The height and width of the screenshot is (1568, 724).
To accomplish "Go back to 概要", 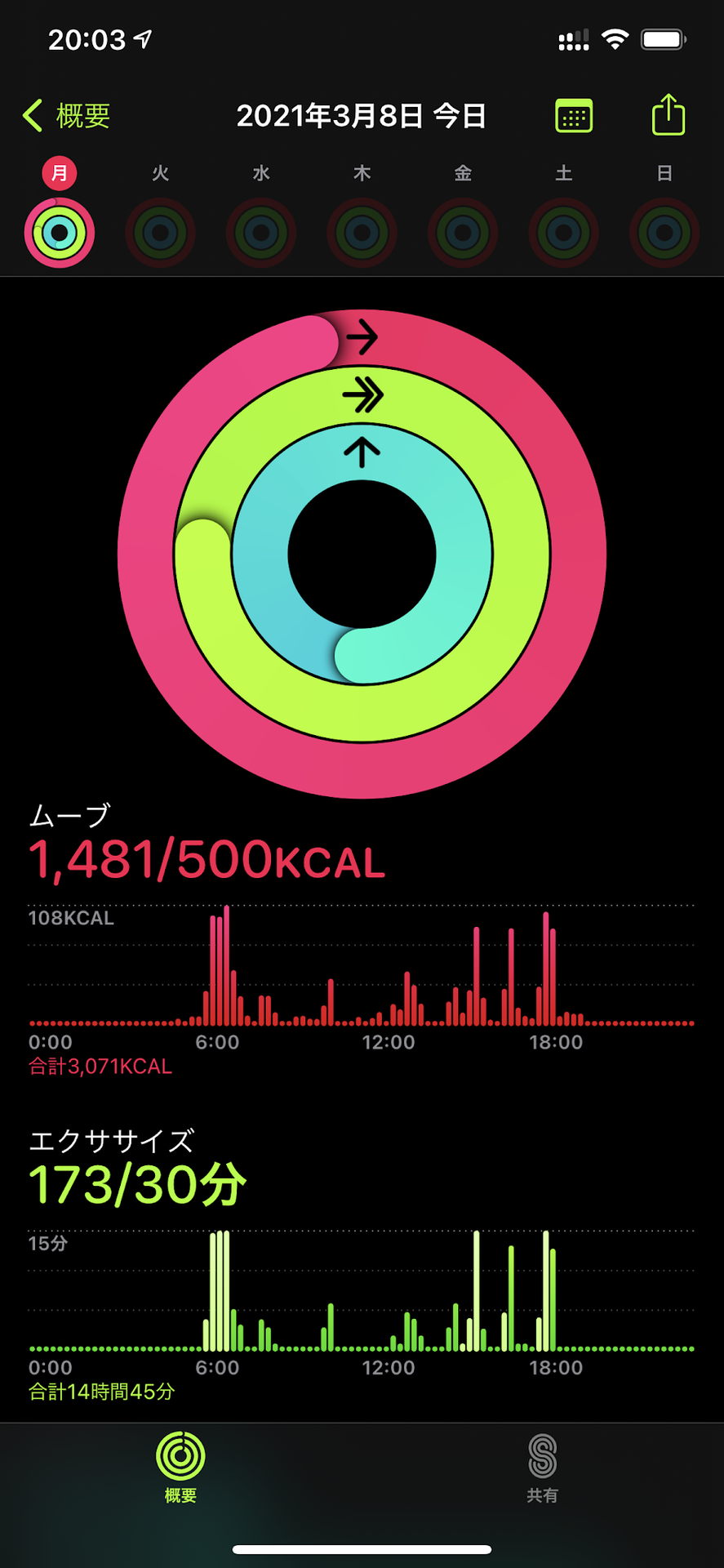I will [x=66, y=116].
